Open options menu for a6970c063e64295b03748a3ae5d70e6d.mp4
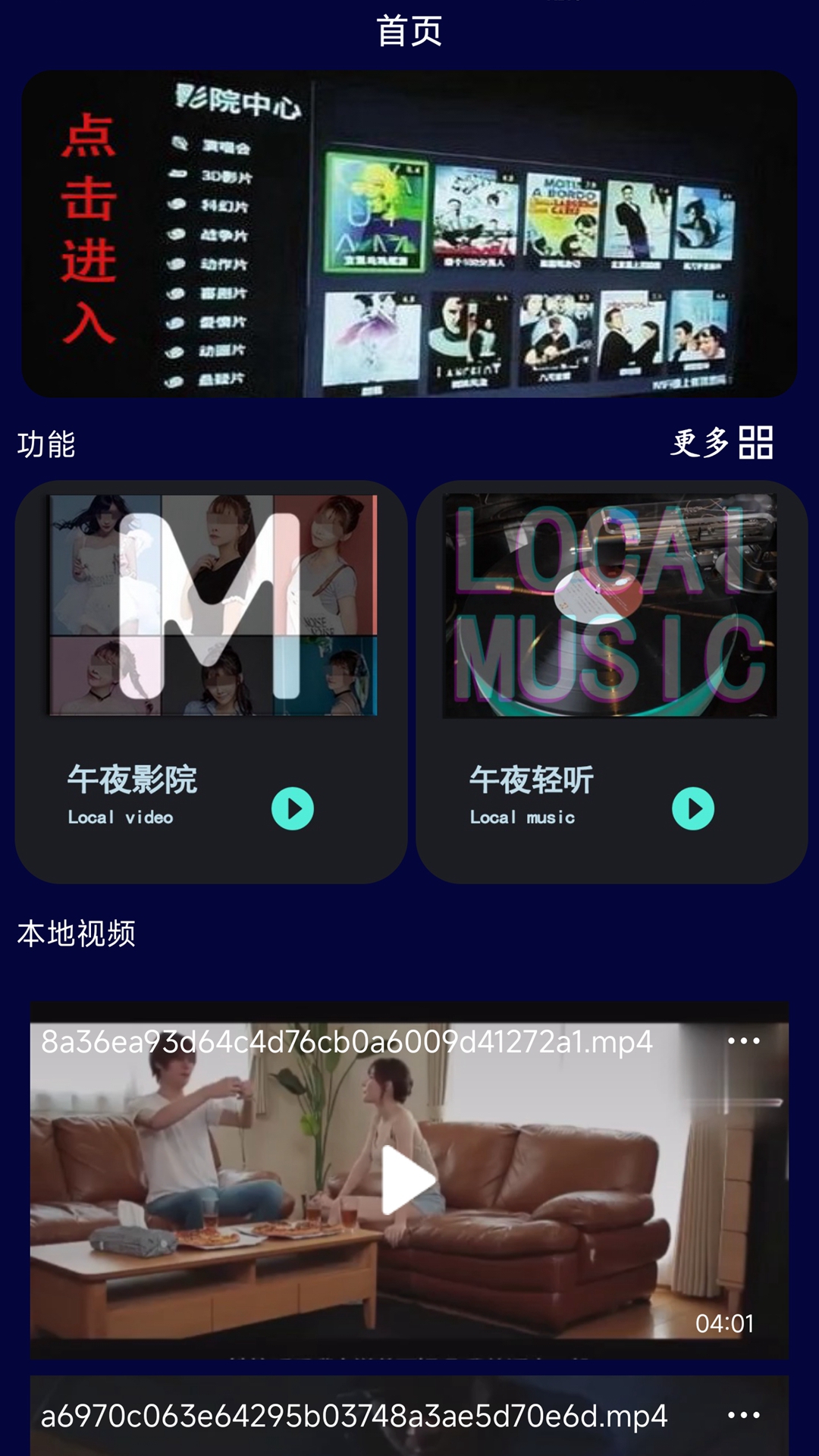Viewport: 819px width, 1456px height. coord(743,1415)
